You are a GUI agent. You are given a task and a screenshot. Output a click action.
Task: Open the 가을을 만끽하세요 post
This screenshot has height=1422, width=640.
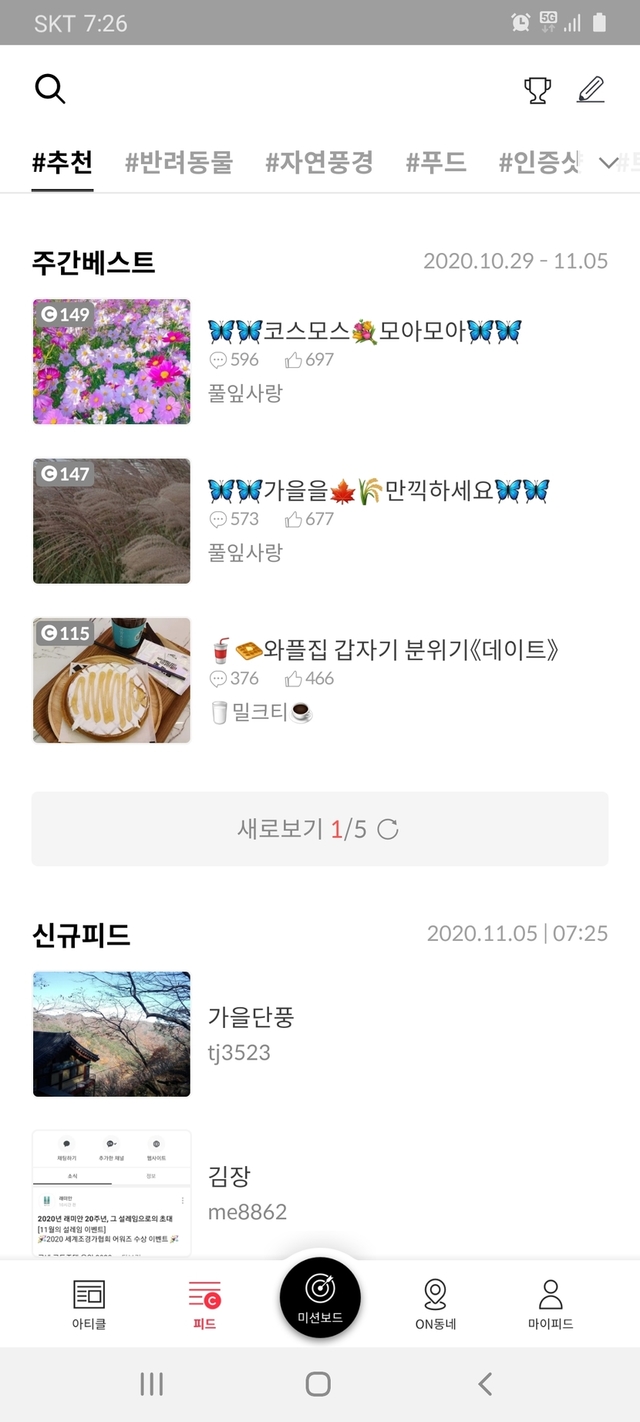[x=378, y=491]
